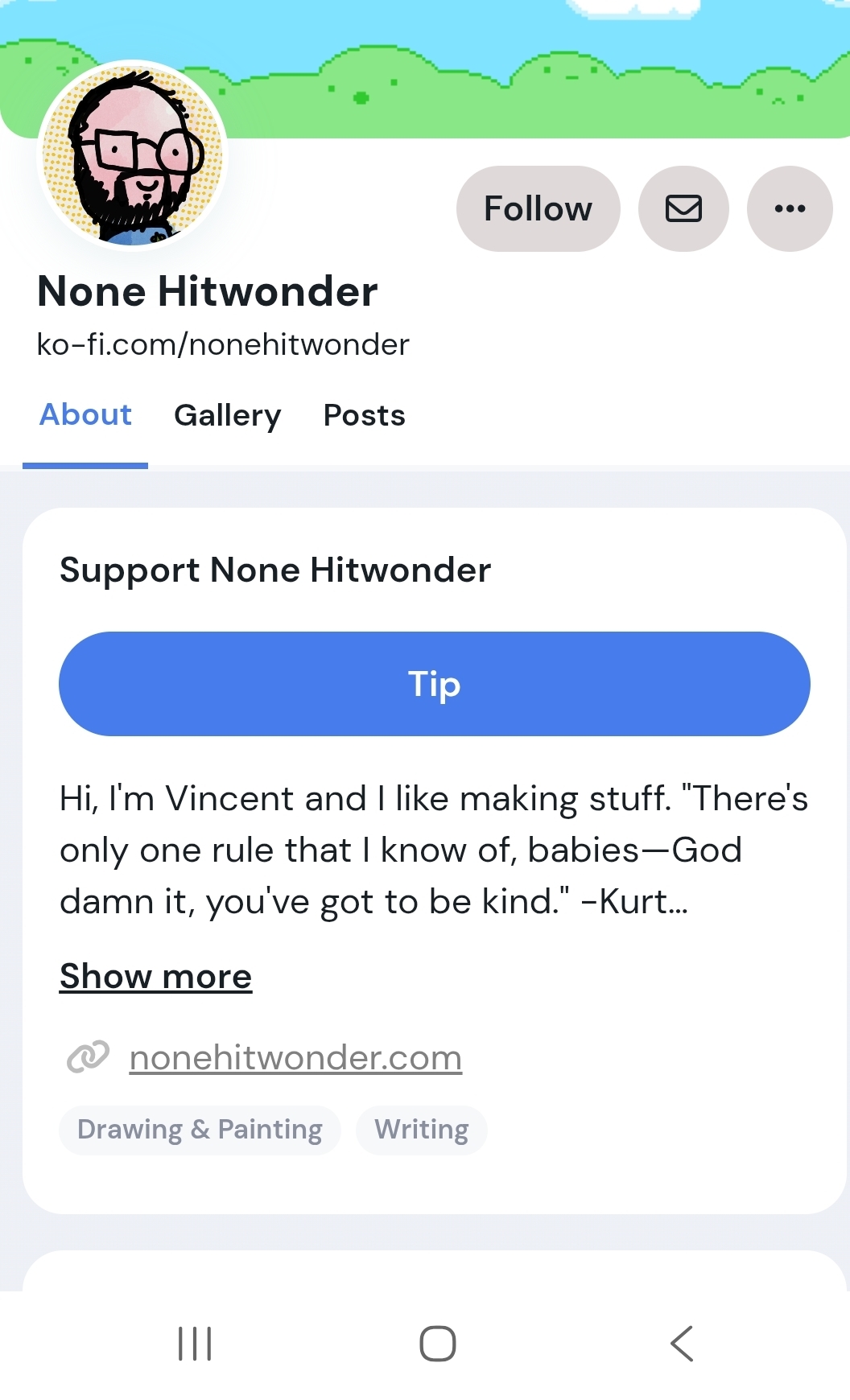Expand bio with Show more
Image resolution: width=850 pixels, height=1400 pixels.
155,977
